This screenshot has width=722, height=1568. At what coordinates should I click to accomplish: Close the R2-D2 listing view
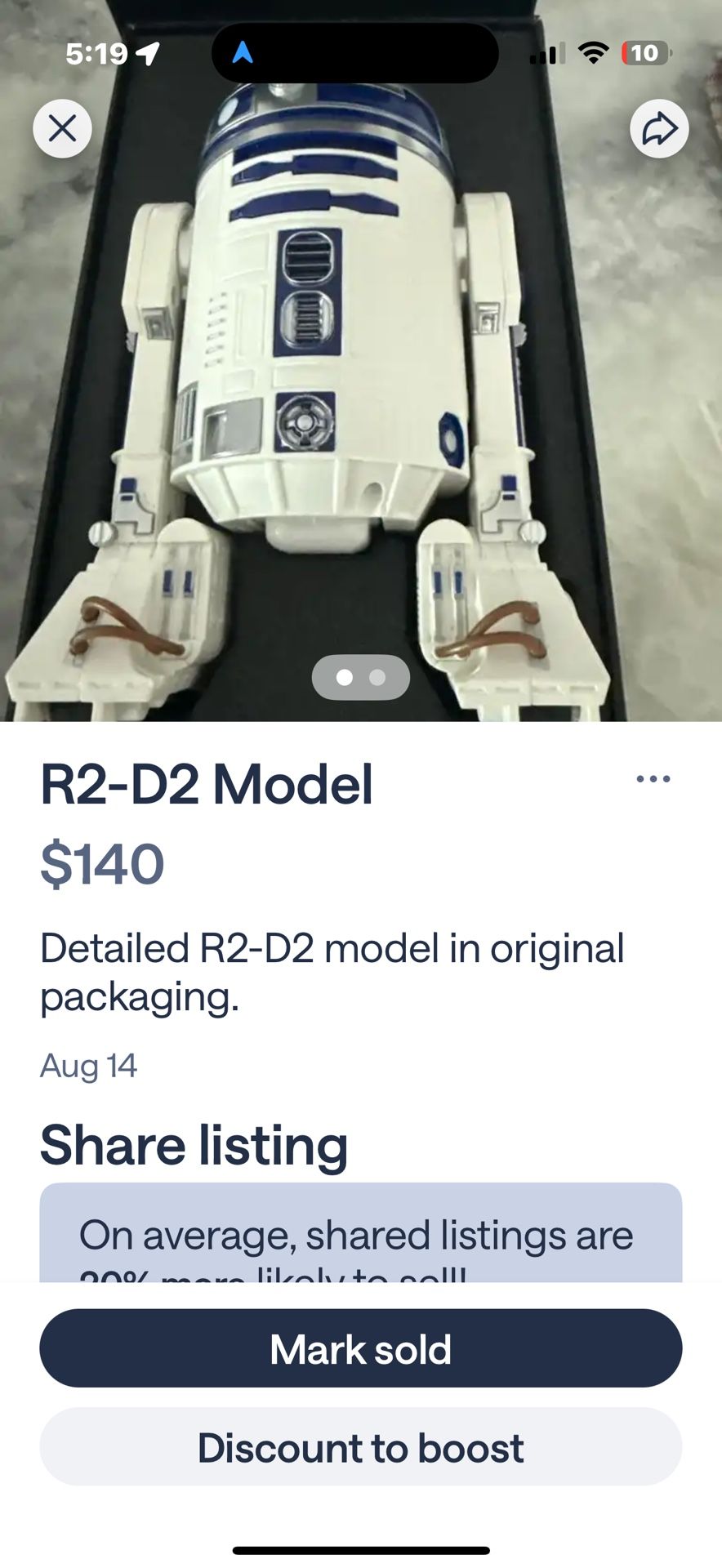(62, 128)
